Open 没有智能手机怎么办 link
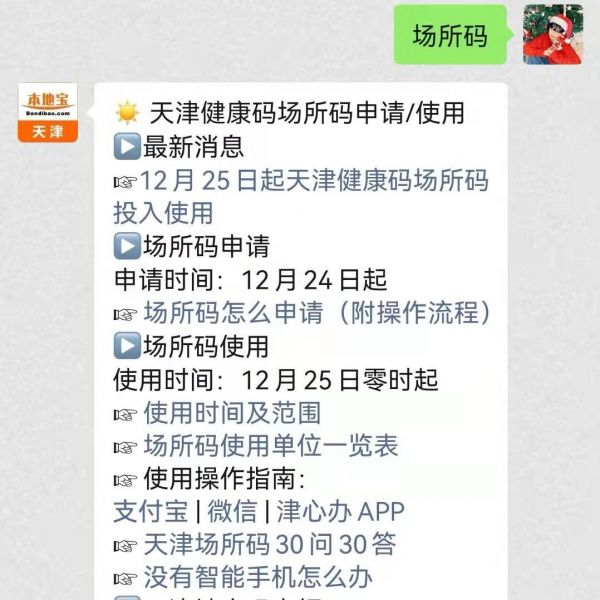The height and width of the screenshot is (600, 600). tap(257, 577)
